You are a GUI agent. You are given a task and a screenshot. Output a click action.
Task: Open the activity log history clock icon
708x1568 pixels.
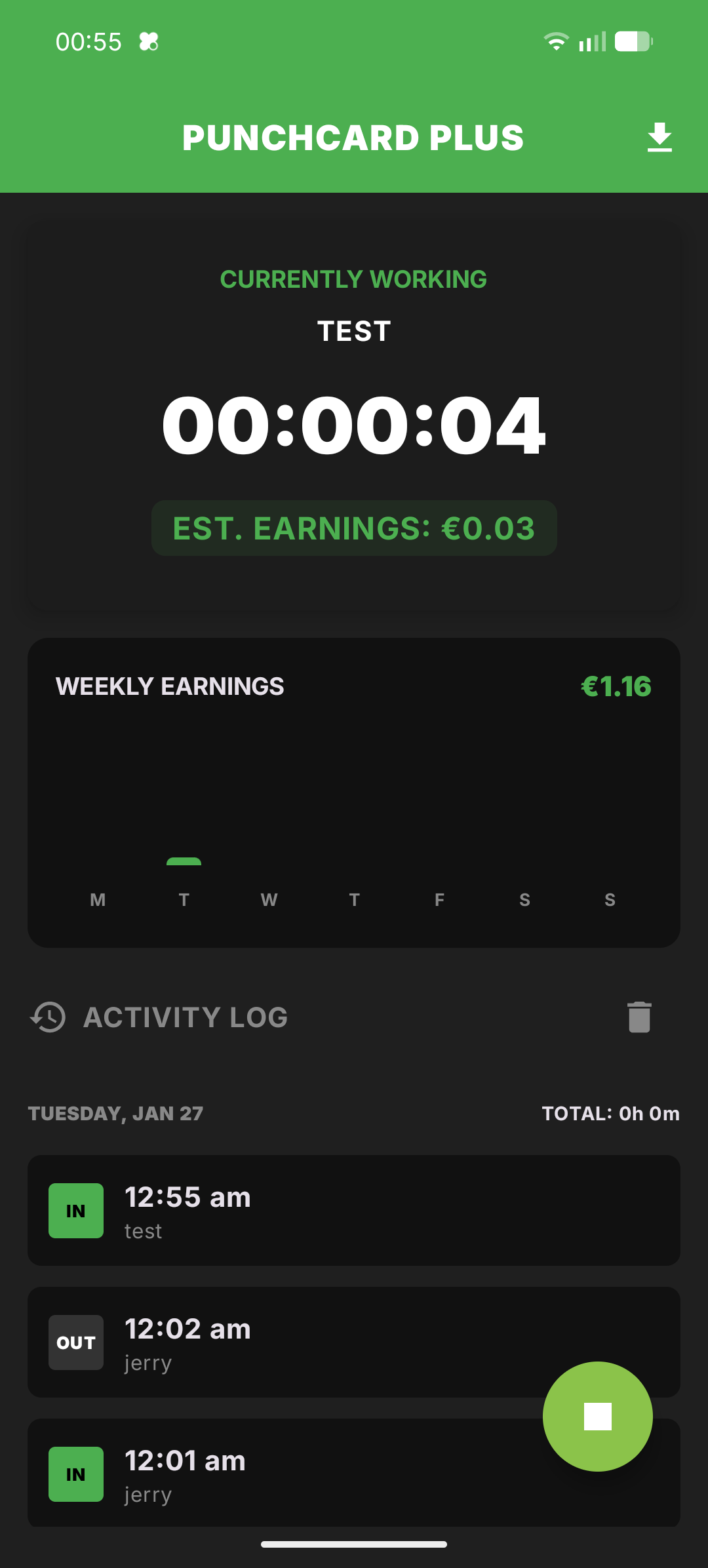[x=47, y=1017]
